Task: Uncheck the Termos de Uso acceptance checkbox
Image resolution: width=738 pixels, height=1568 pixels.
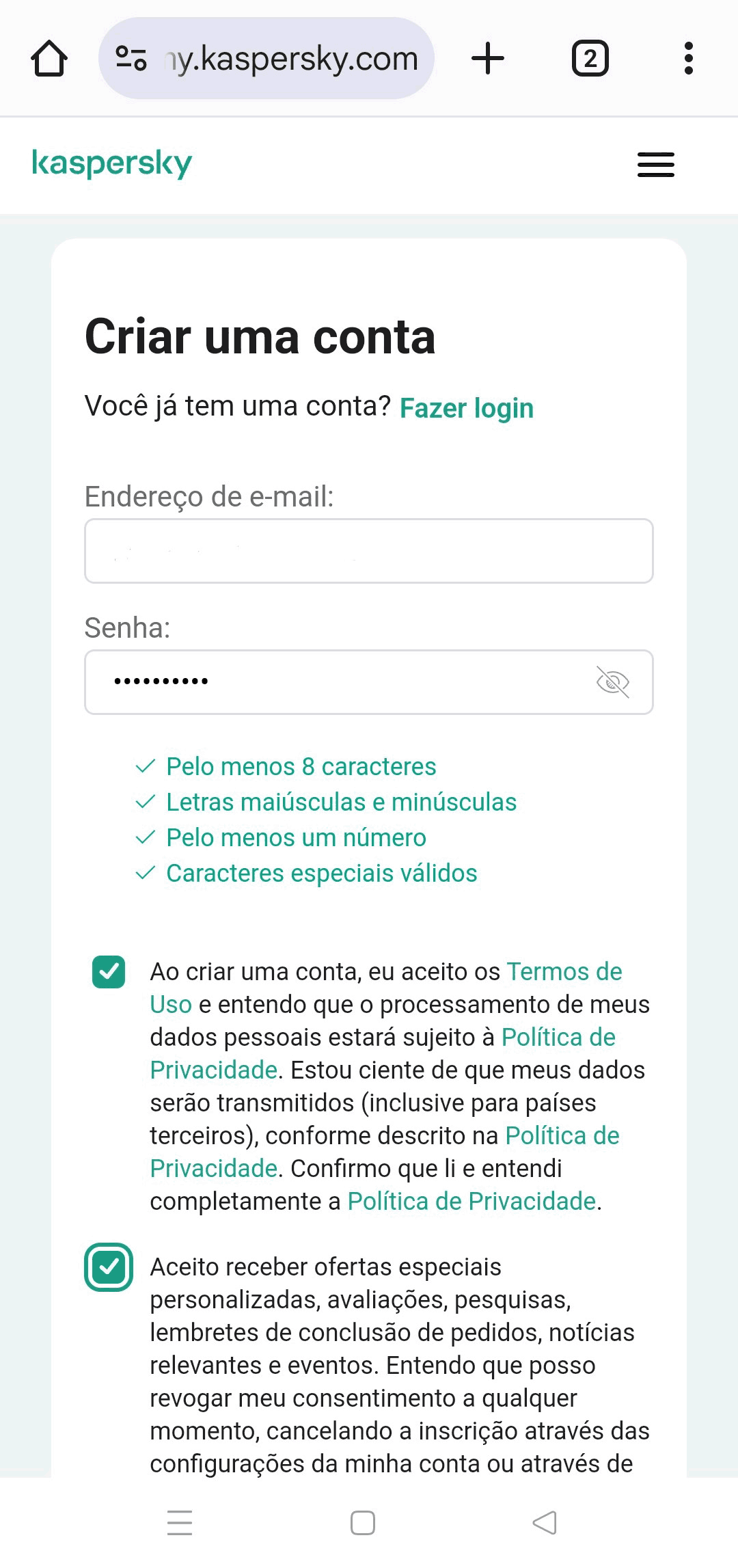Action: 109,972
